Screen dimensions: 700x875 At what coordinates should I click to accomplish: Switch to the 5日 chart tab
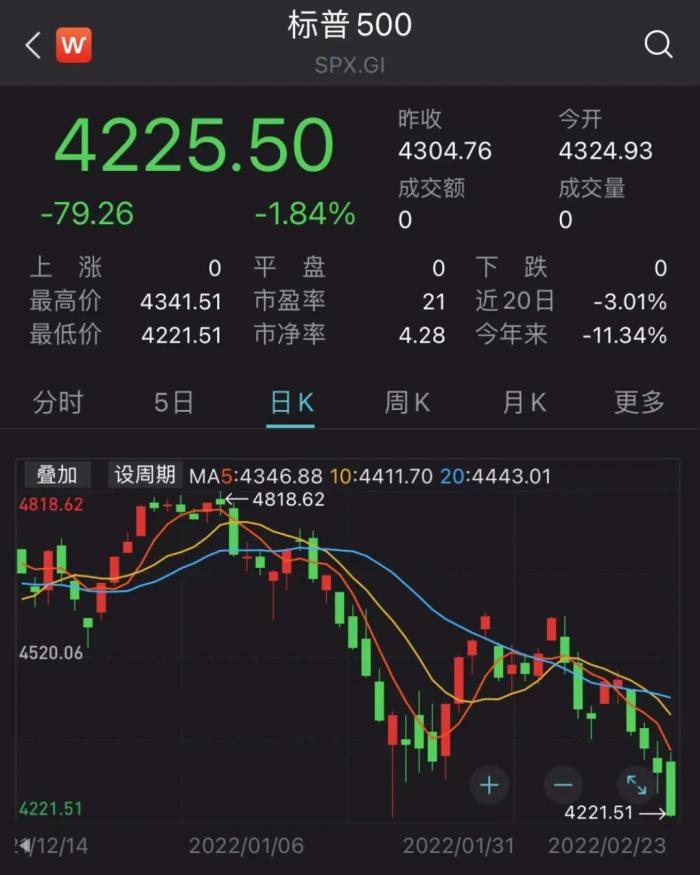[173, 403]
